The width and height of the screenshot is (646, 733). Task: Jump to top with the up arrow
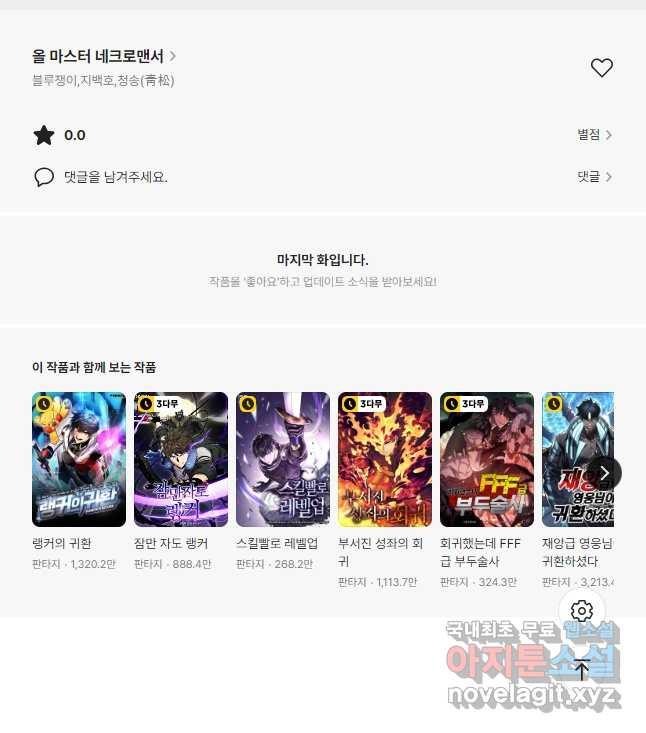point(582,669)
